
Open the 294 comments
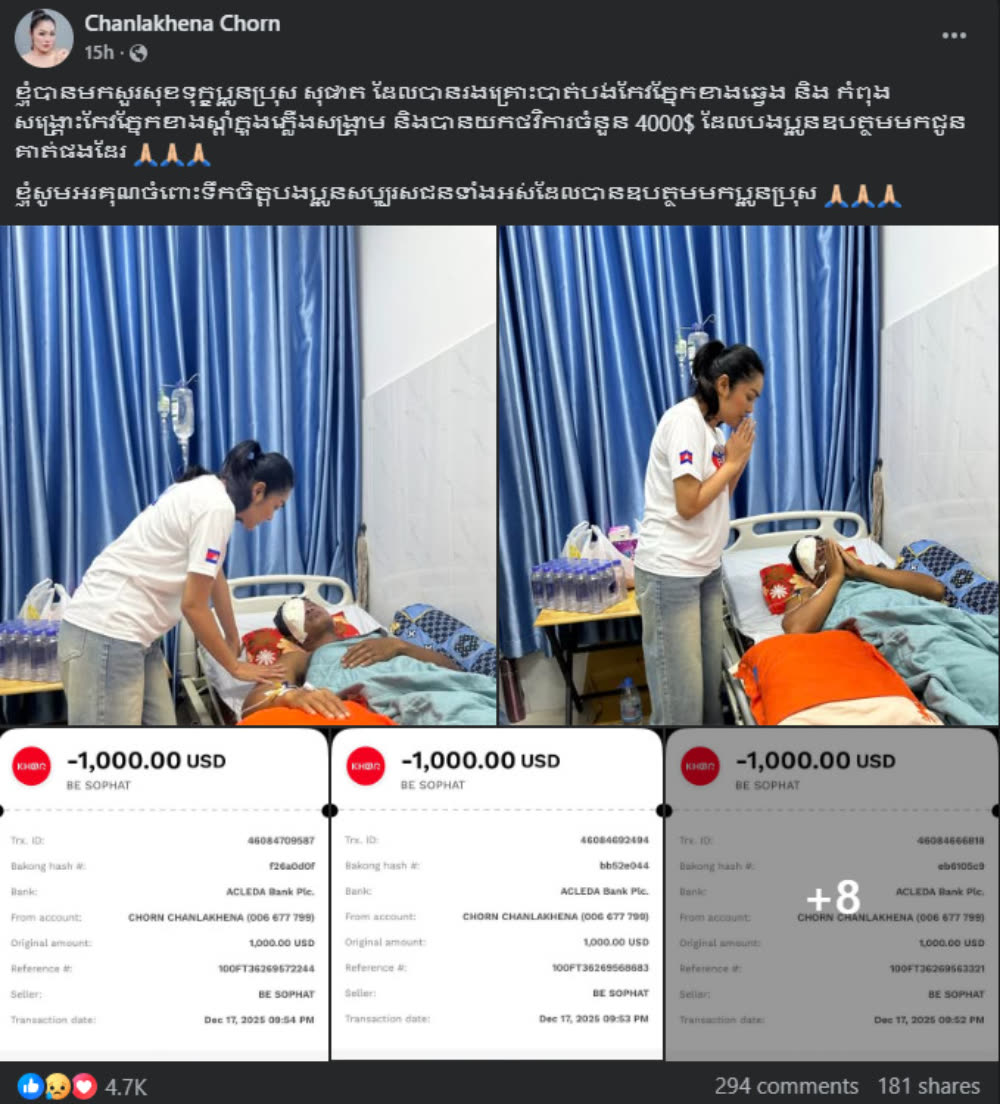786,1086
